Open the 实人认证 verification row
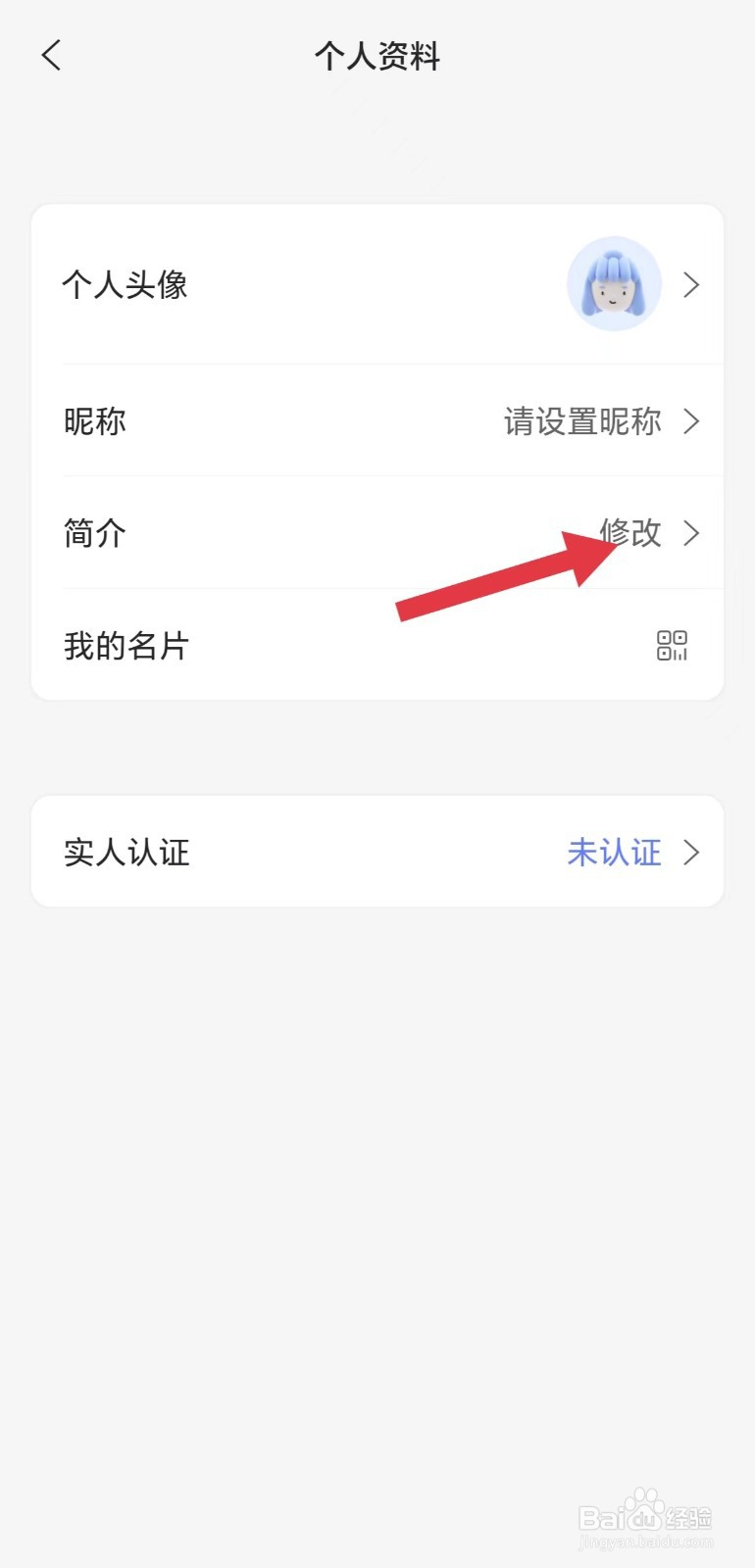 point(377,853)
